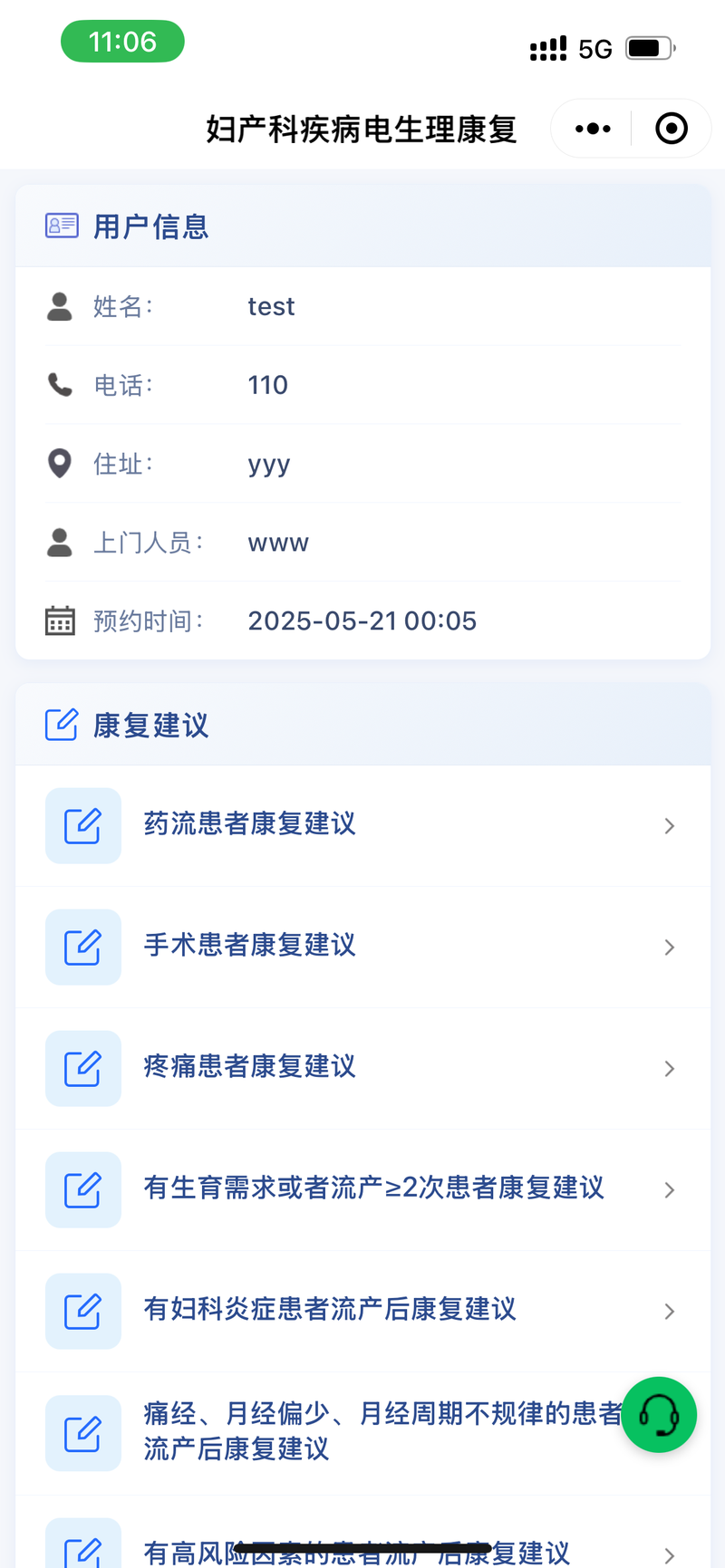725x1568 pixels.
Task: Open the mini program's three-dot menu
Action: tap(593, 129)
